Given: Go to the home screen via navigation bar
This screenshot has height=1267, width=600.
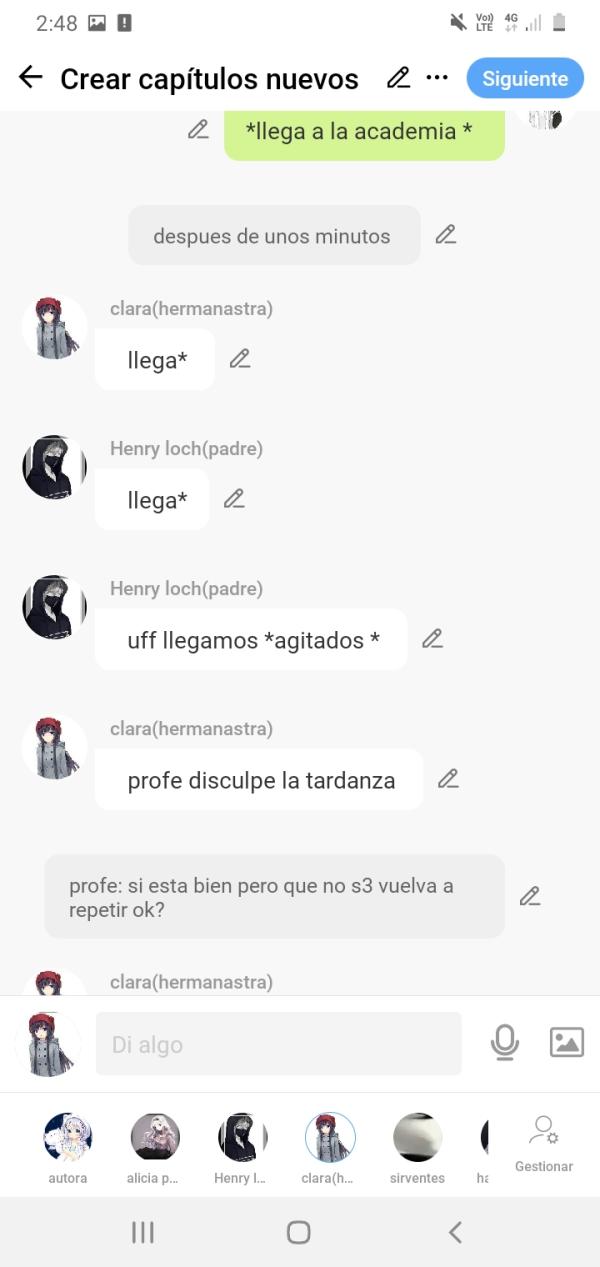Looking at the screenshot, I should (298, 1232).
